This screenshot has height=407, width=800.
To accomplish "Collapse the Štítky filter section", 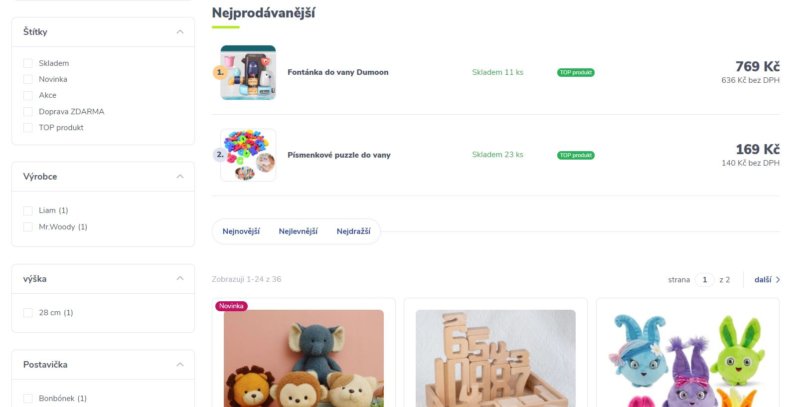I will [180, 32].
